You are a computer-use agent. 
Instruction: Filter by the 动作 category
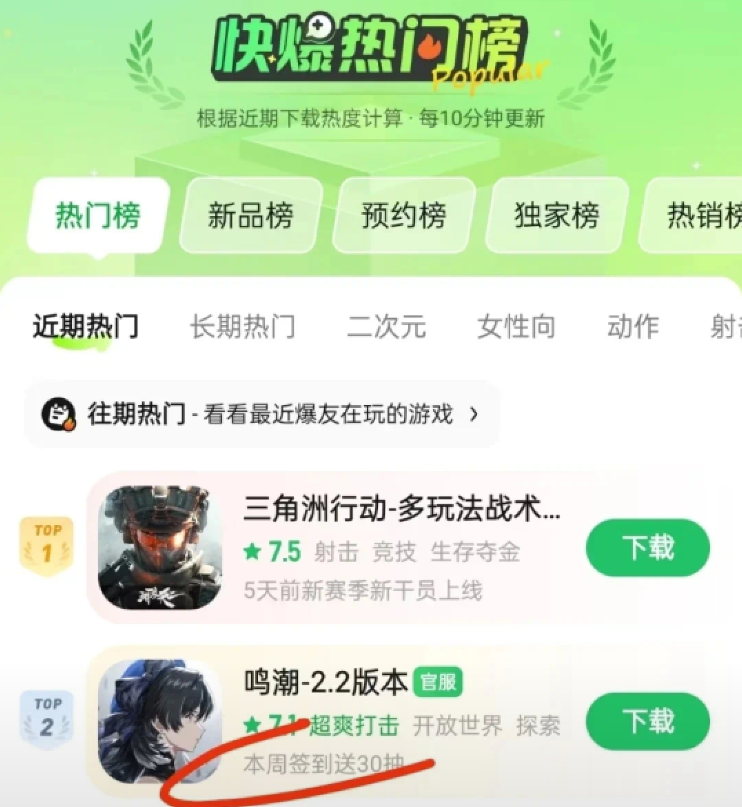click(x=632, y=326)
